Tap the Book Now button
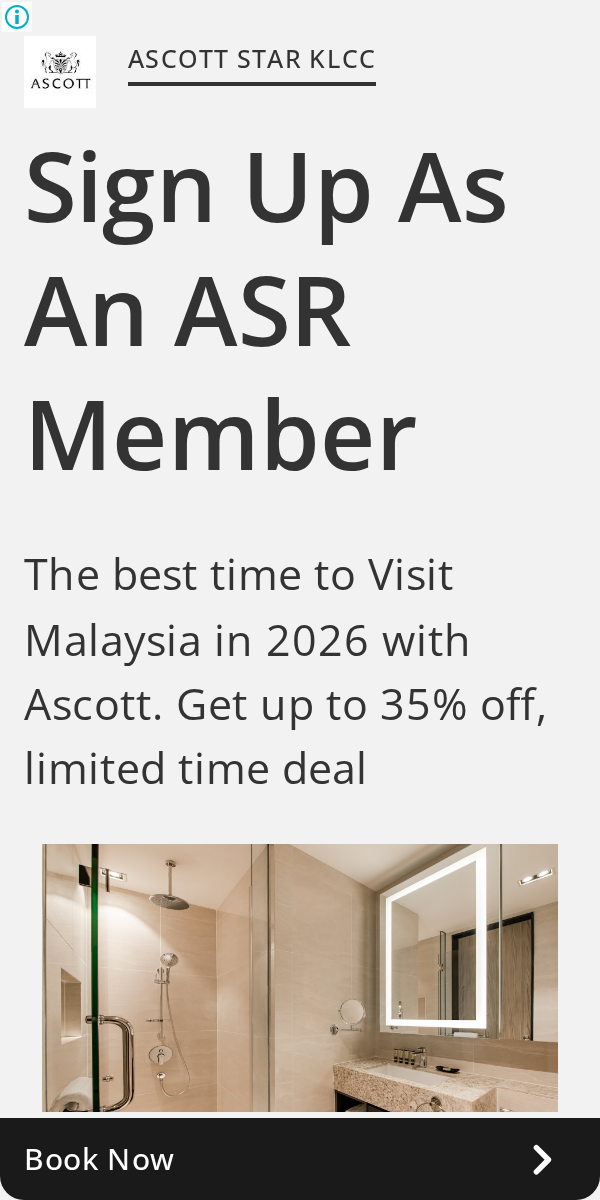600x1200 pixels. (300, 1159)
